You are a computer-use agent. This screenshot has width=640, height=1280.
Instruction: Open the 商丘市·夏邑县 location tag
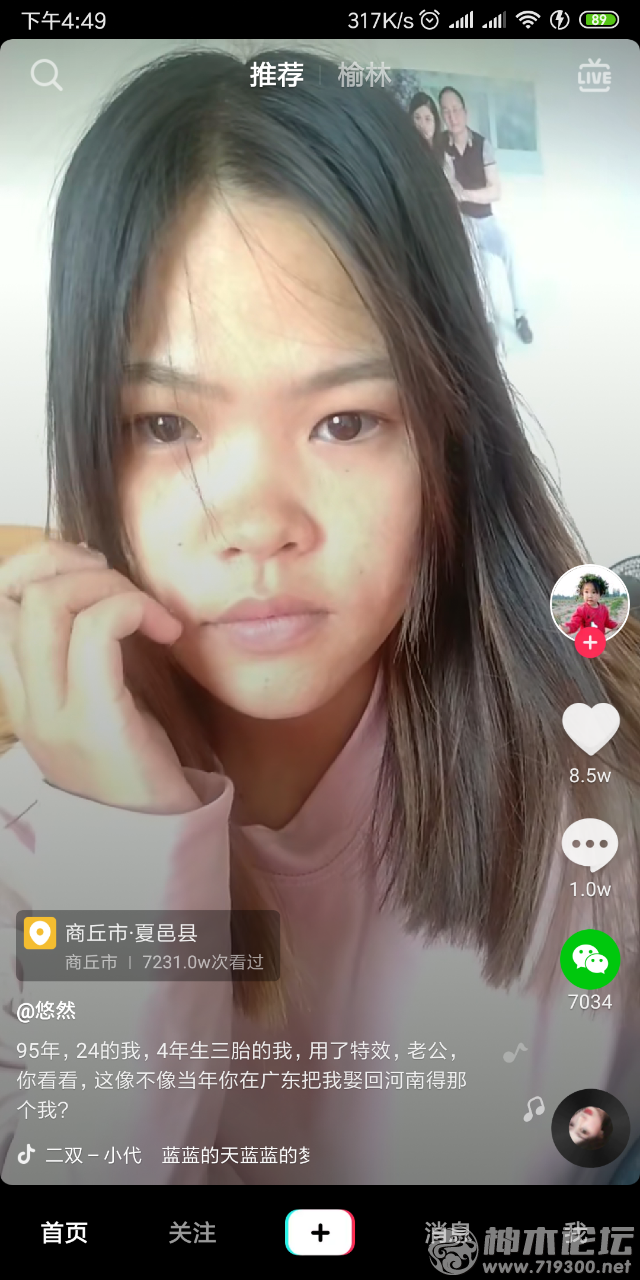(148, 945)
